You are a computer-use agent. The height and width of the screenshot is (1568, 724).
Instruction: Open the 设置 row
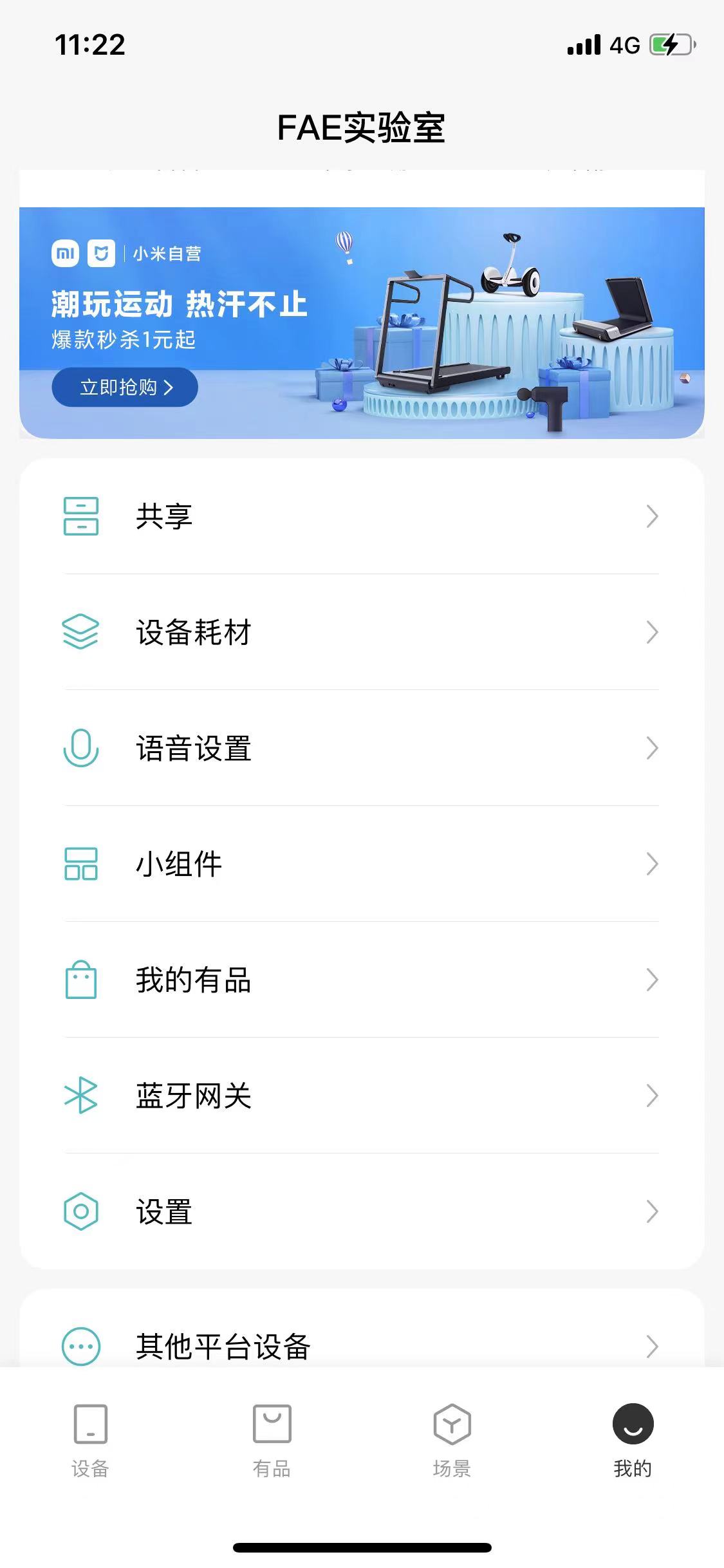362,1211
